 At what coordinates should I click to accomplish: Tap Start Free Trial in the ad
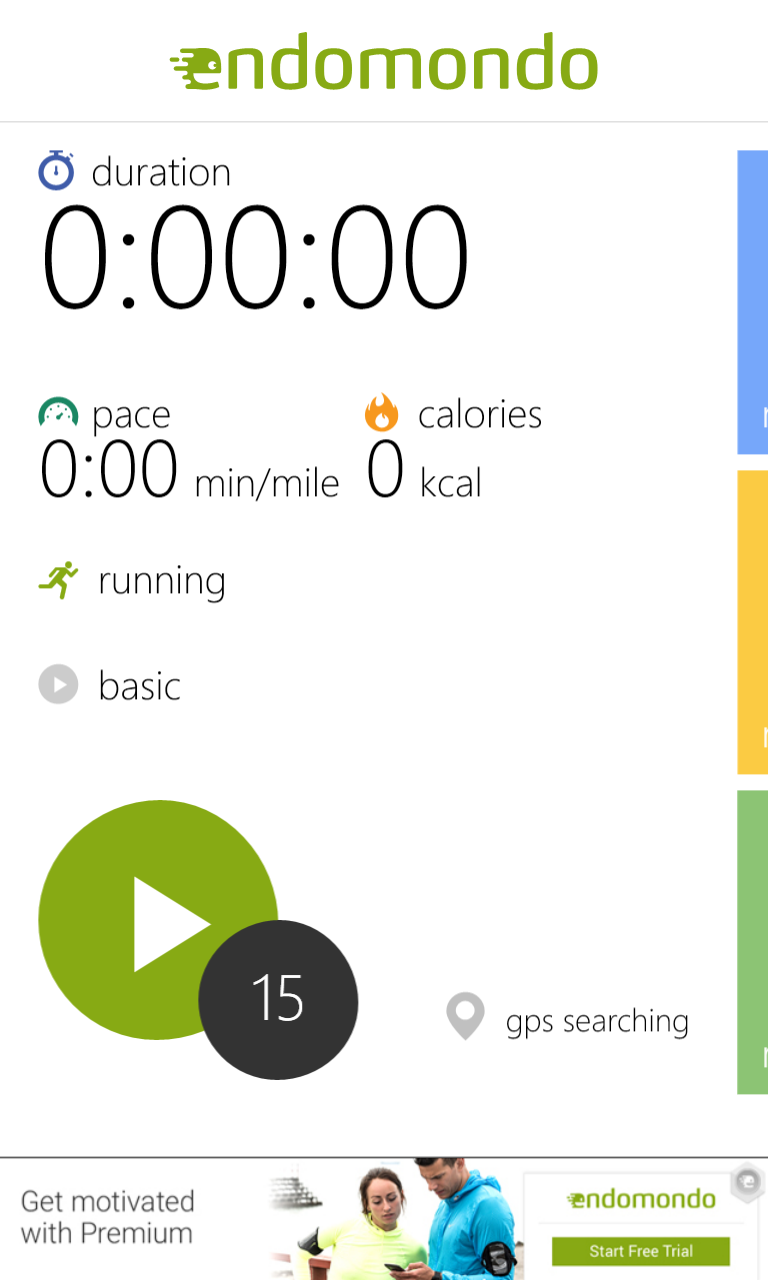641,1251
